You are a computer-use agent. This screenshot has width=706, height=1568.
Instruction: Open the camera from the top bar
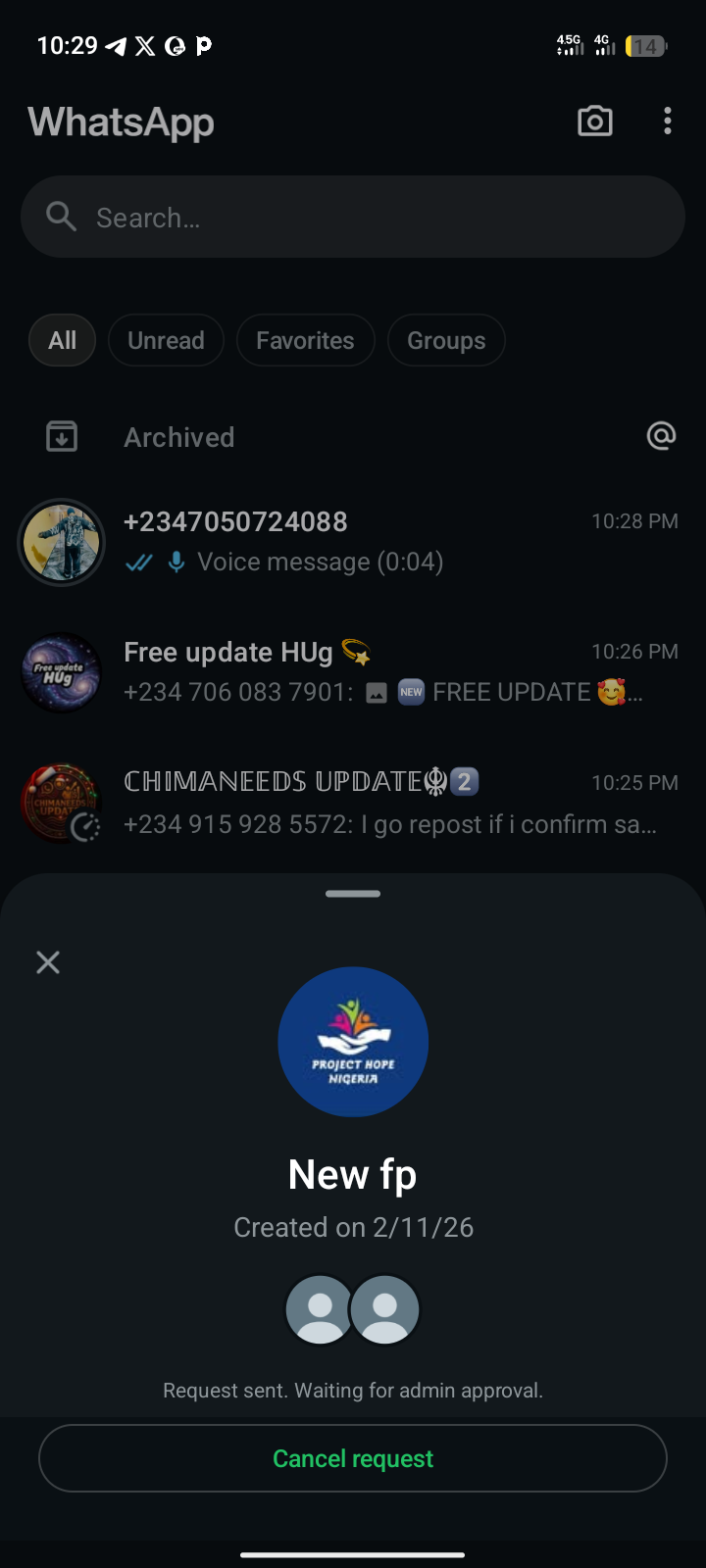pyautogui.click(x=595, y=122)
